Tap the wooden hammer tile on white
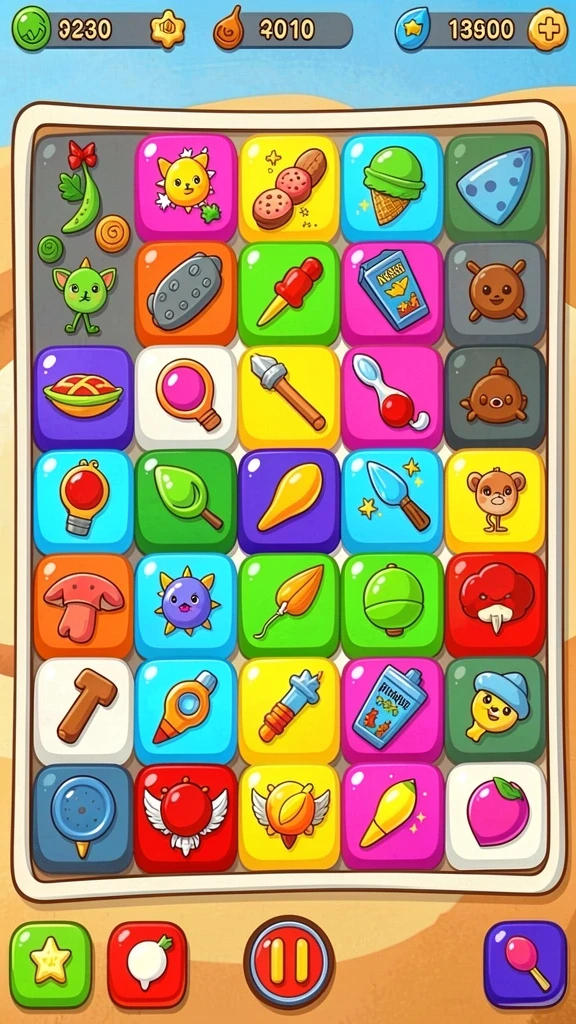576x1024 pixels. point(83,711)
